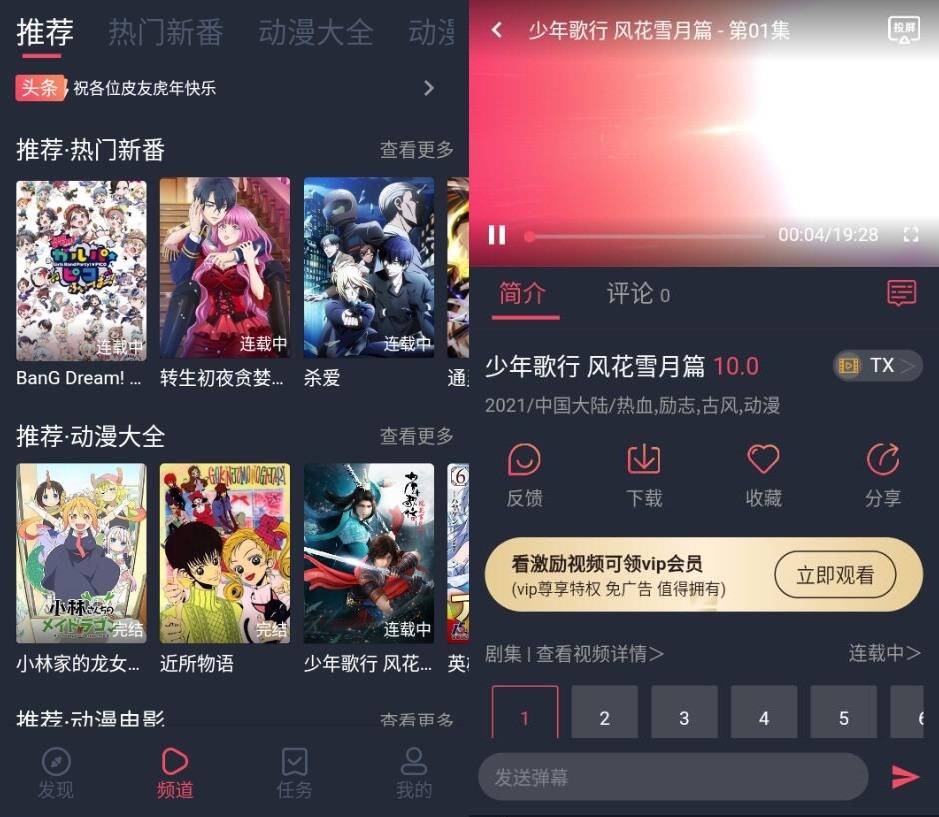
Task: Pause the playing episode
Action: (497, 235)
